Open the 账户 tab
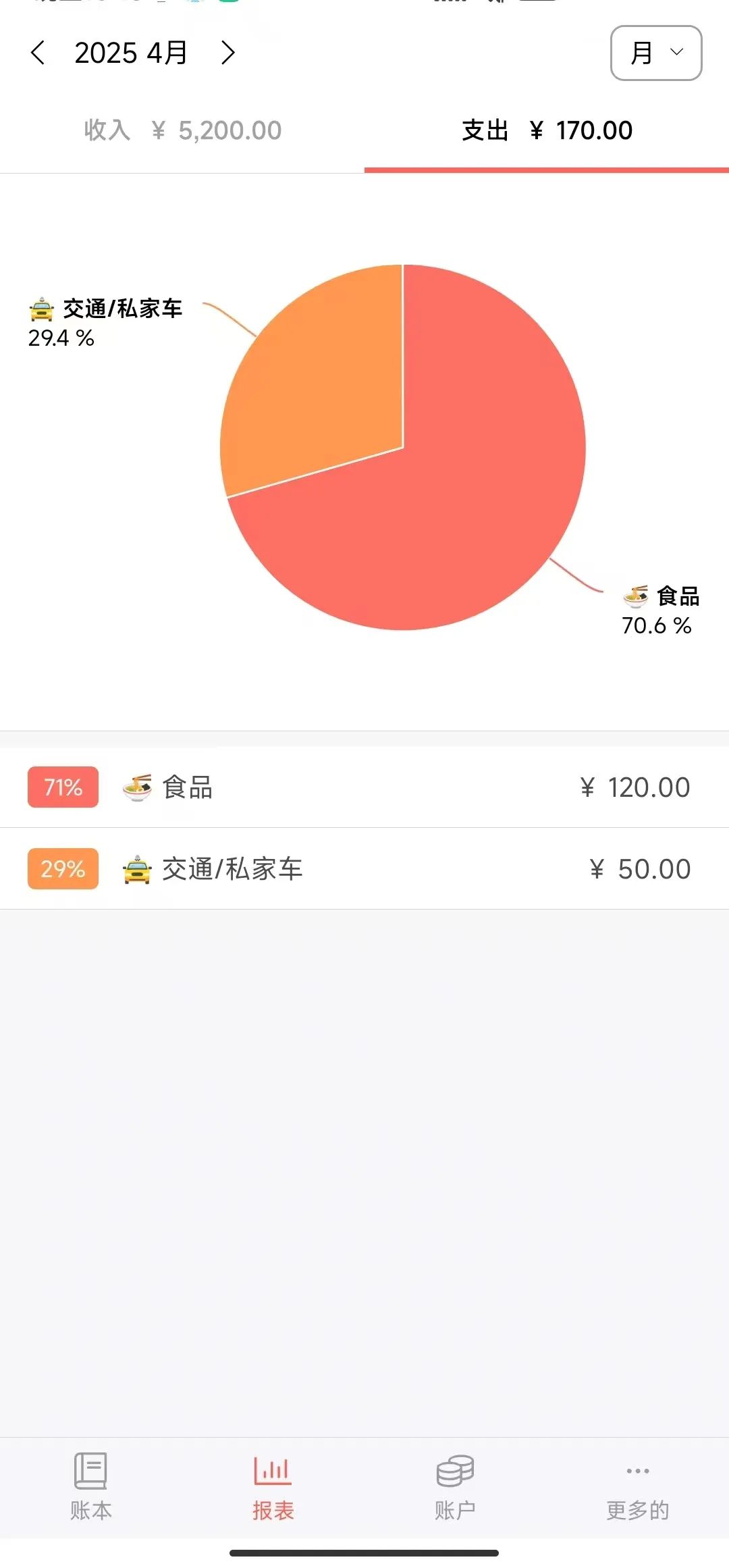729x1568 pixels. (x=456, y=1487)
